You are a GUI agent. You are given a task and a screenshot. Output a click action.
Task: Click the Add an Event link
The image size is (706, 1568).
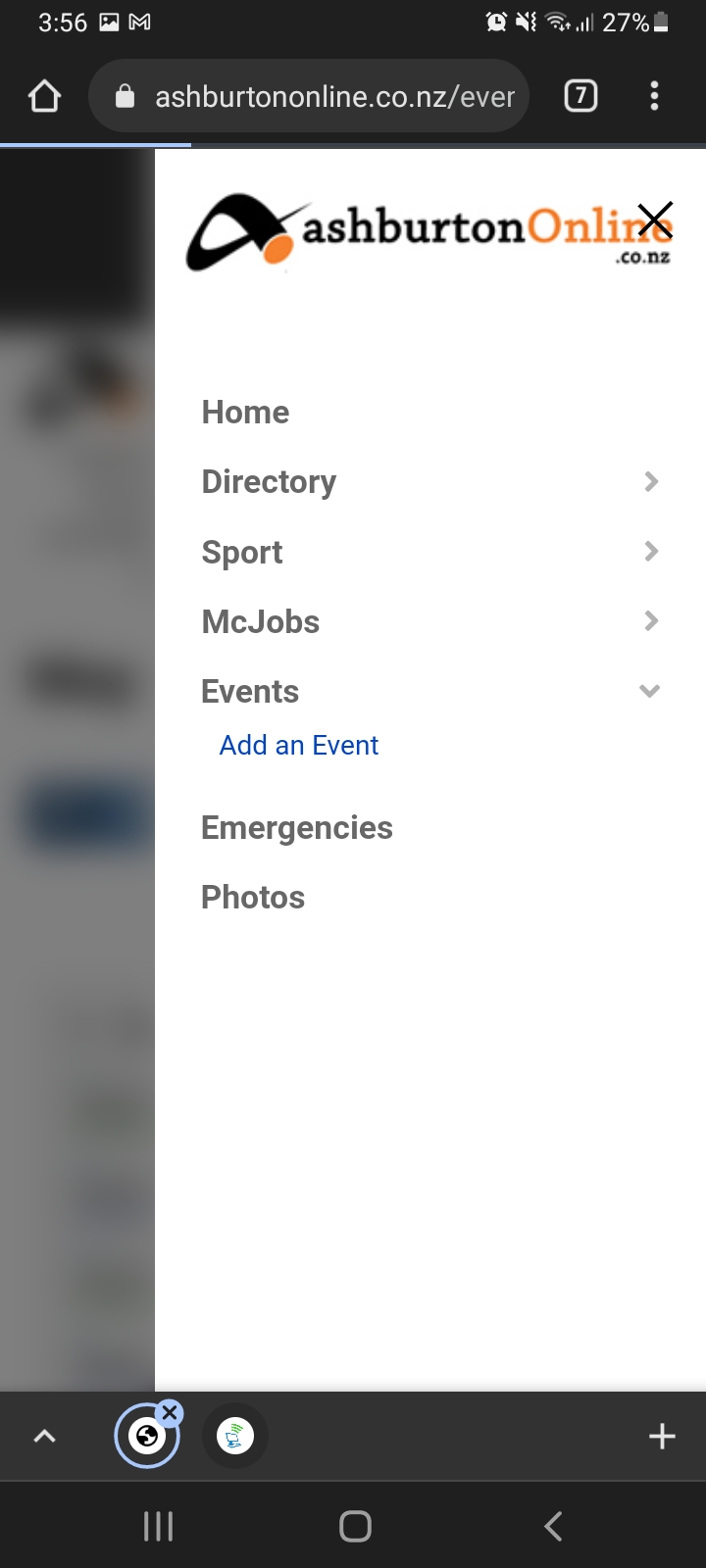coord(298,745)
